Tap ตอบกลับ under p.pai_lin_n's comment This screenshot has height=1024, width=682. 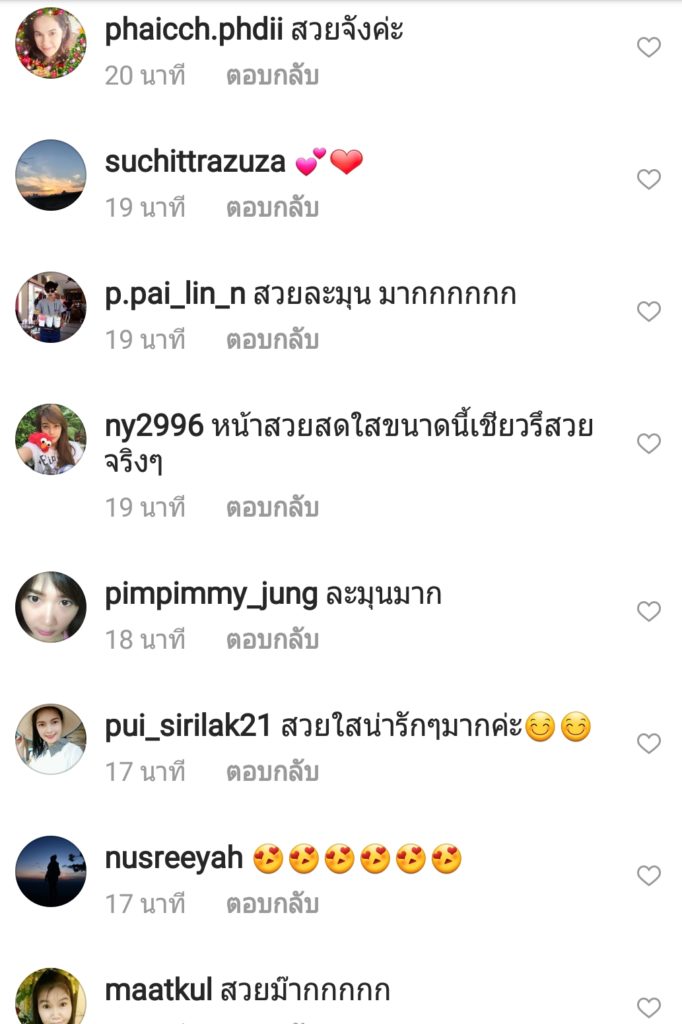click(272, 339)
